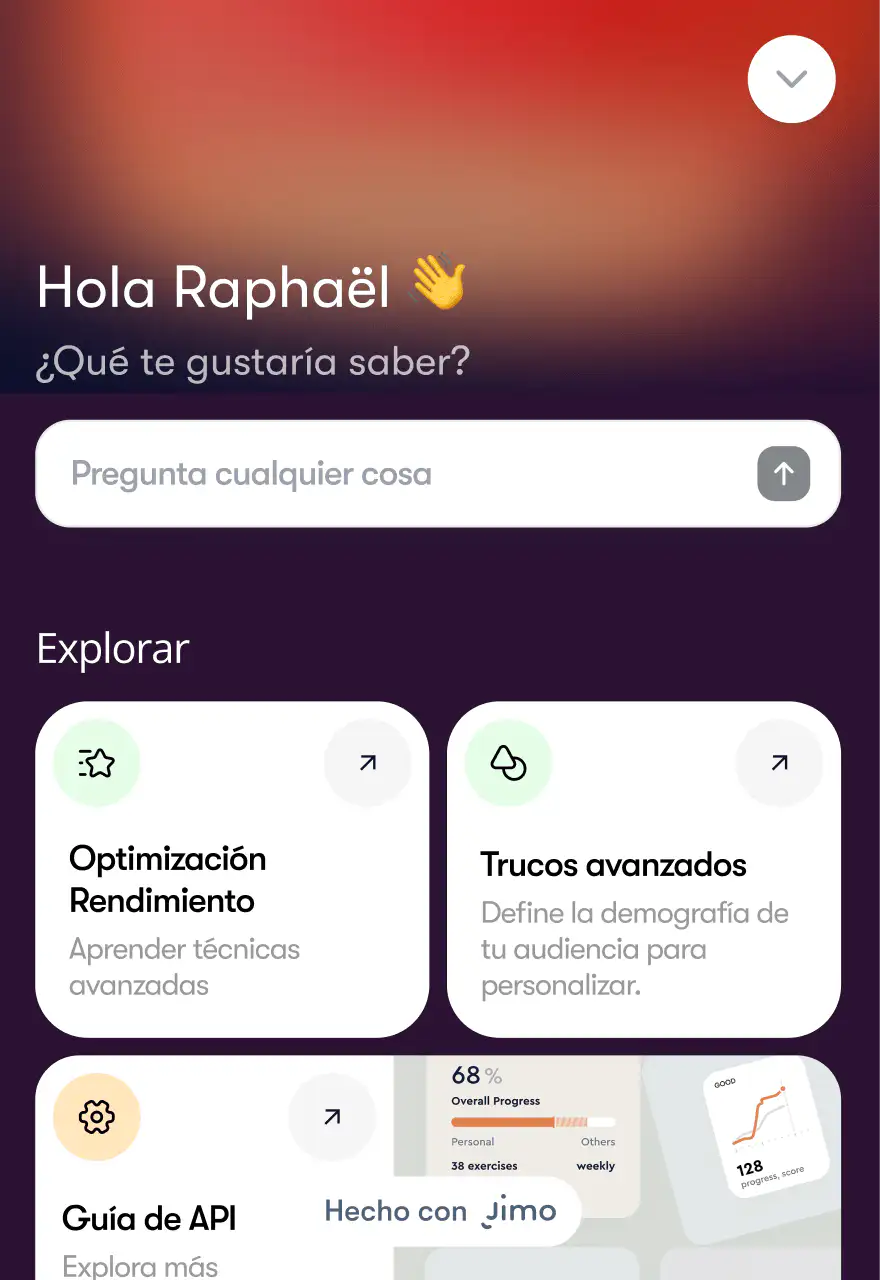Focus the Pregunta cualquier cosa field
The height and width of the screenshot is (1280, 880).
400,473
